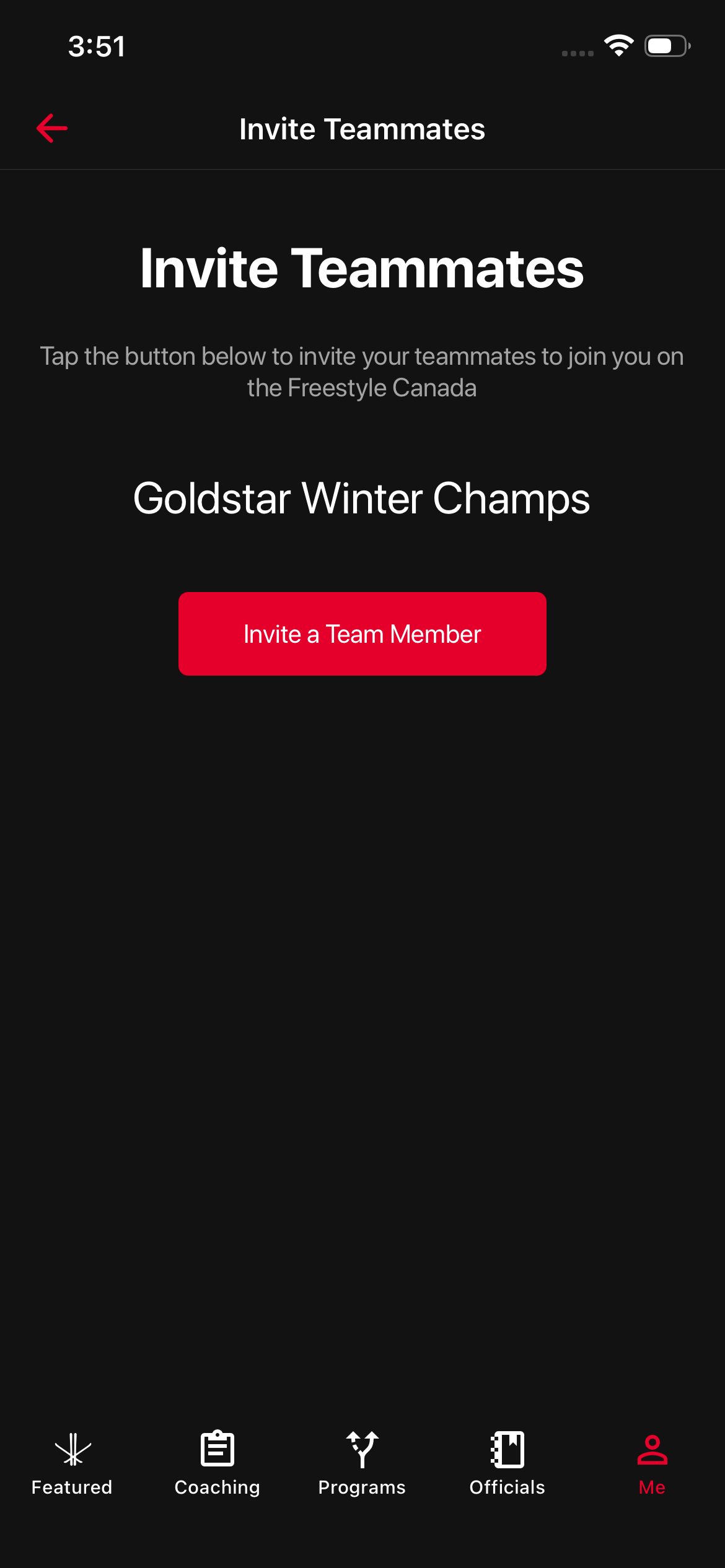This screenshot has width=725, height=1568.
Task: Tap the red back arrow
Action: pyautogui.click(x=51, y=128)
